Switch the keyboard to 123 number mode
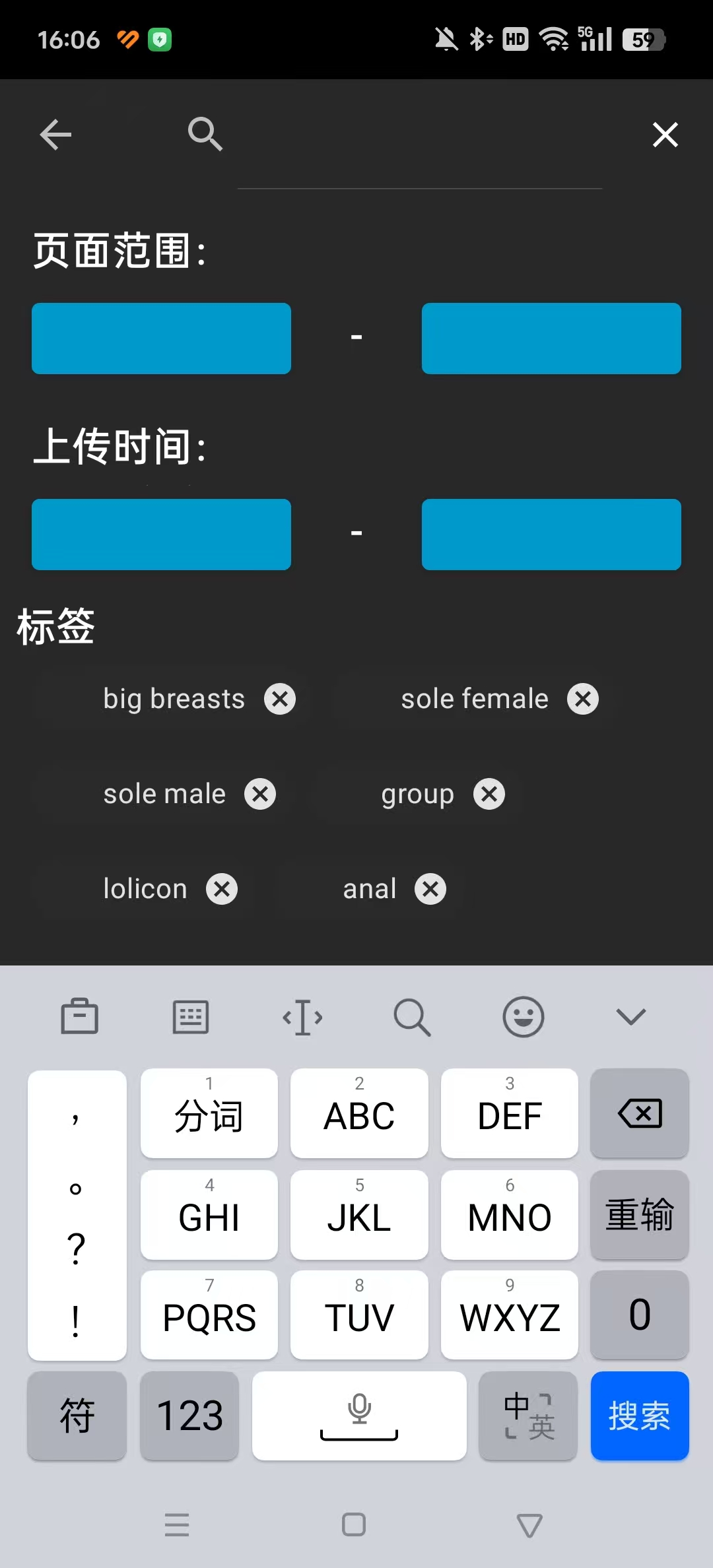 pyautogui.click(x=189, y=1416)
